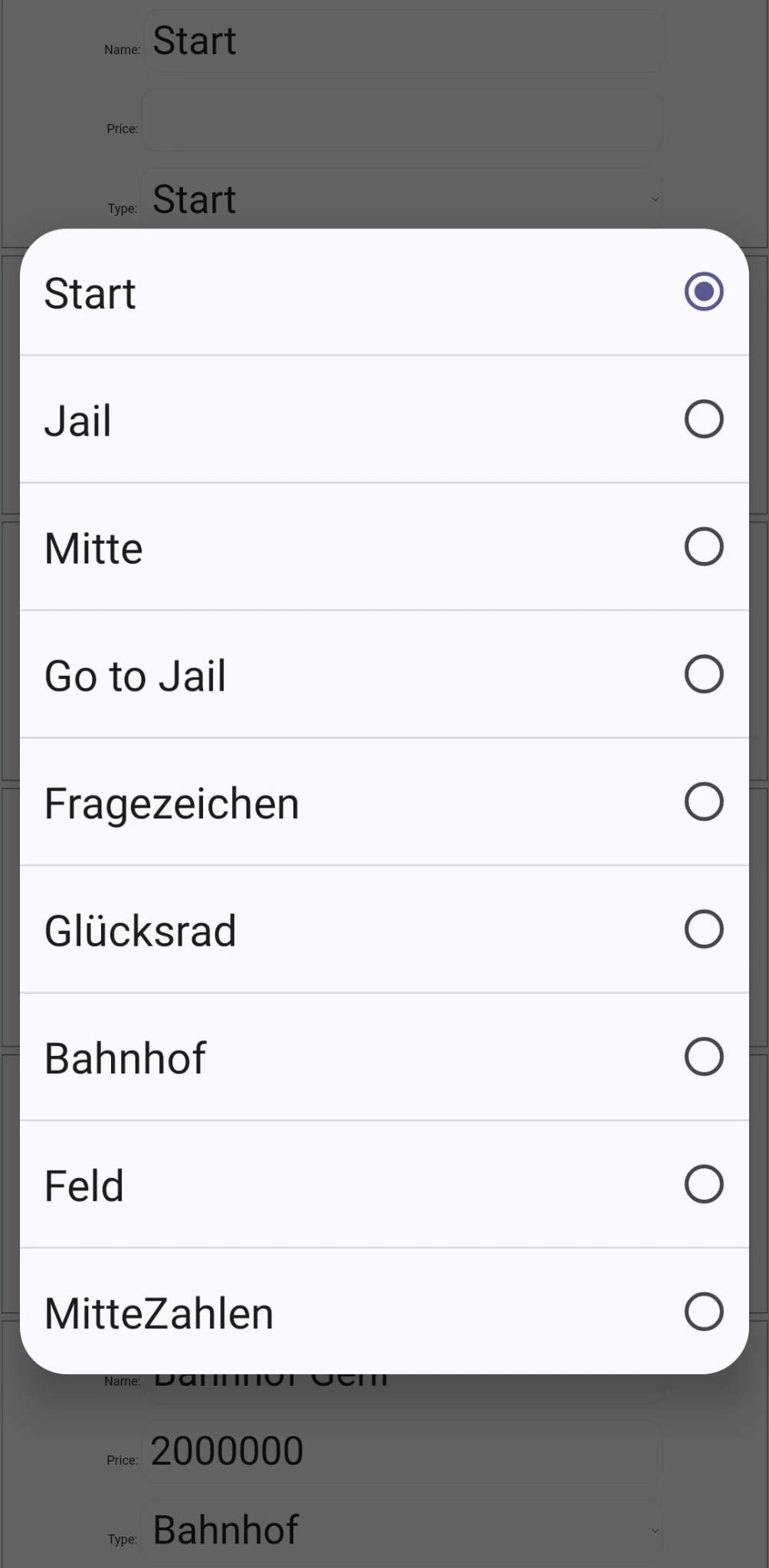Select Go to Jail
This screenshot has height=1568, width=769.
point(383,675)
